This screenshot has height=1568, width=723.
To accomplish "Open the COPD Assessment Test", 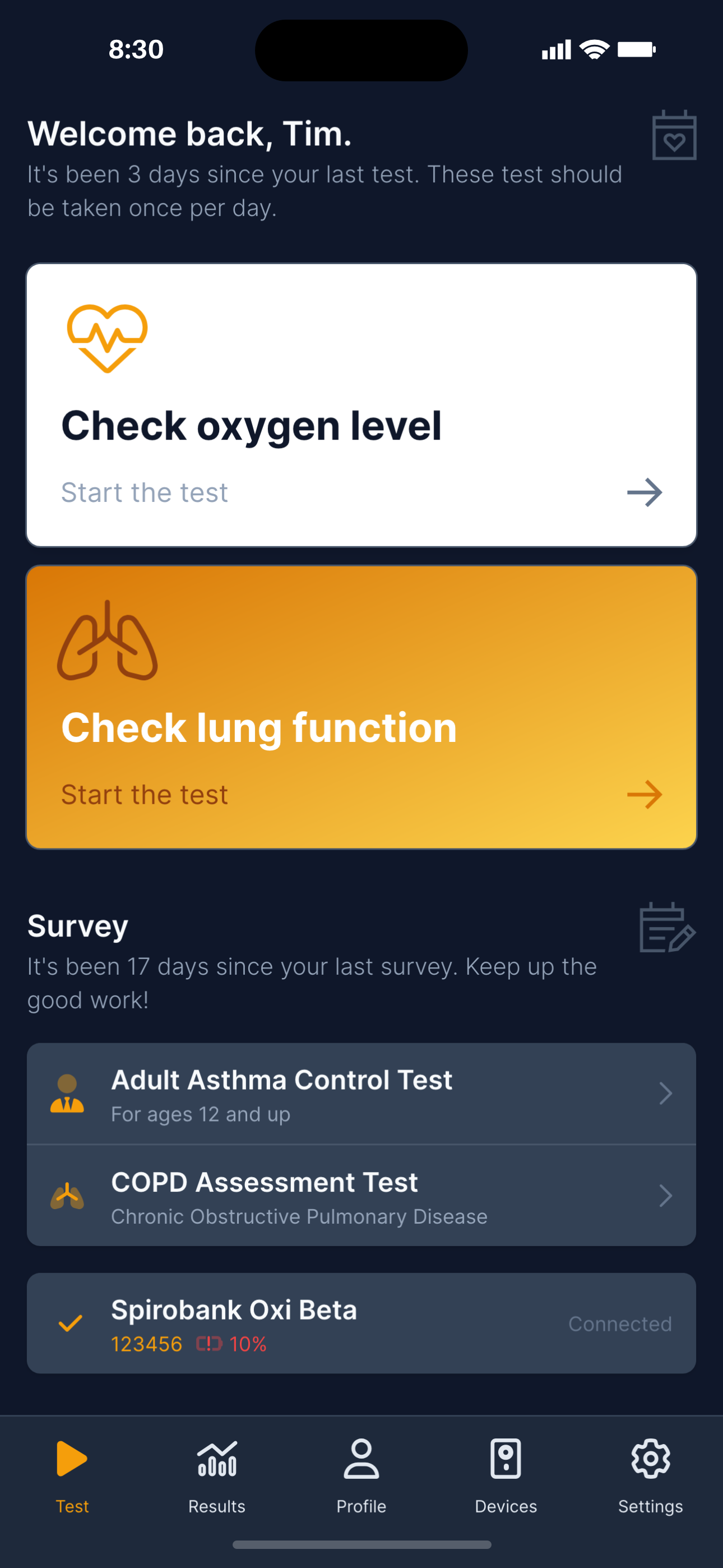I will (361, 1196).
